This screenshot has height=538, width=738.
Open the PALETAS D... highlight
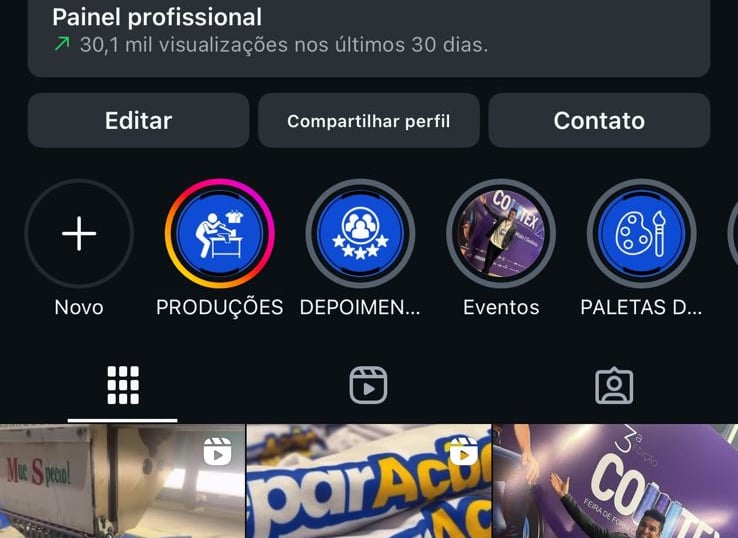641,234
